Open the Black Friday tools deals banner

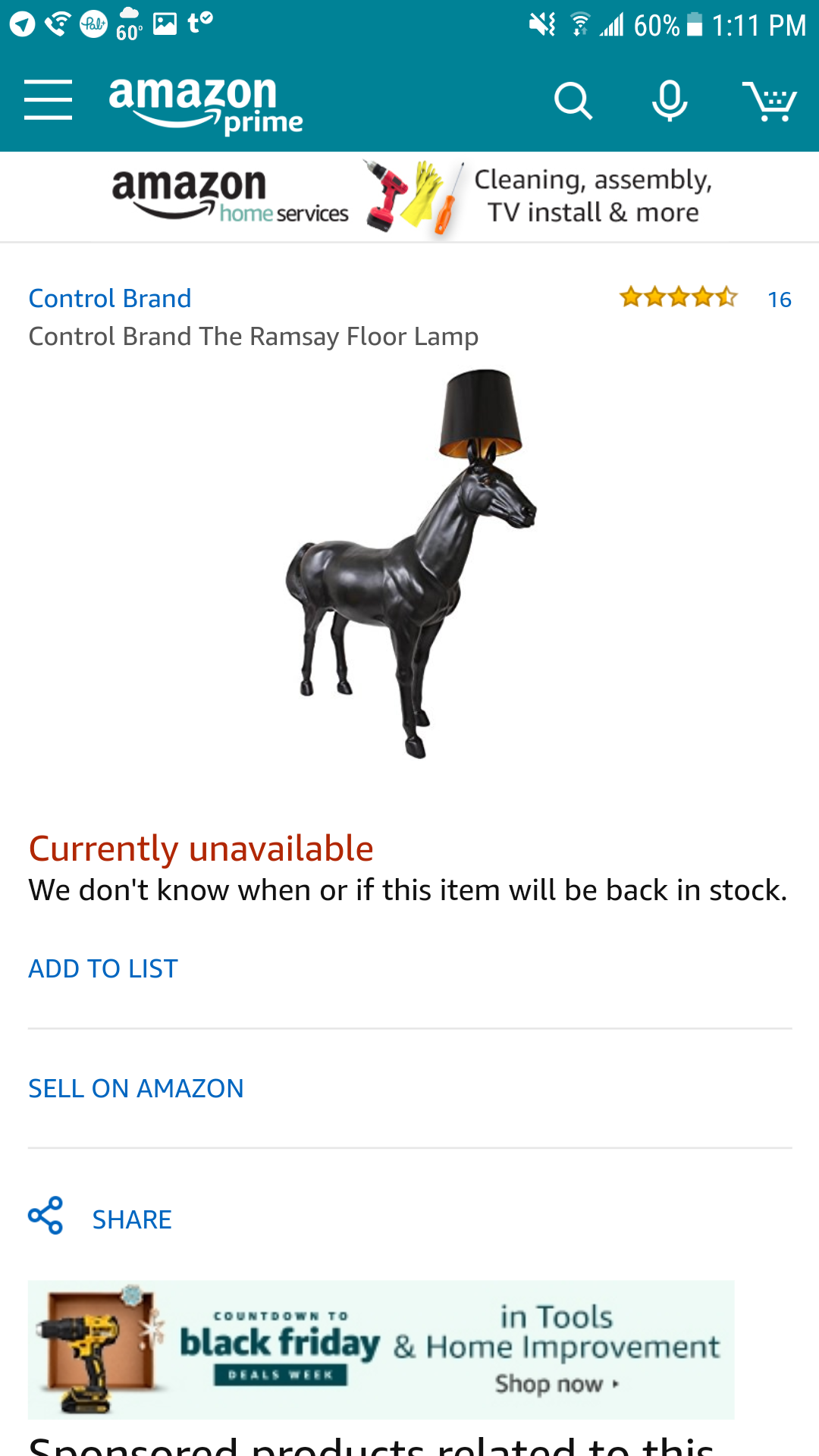pyautogui.click(x=381, y=1349)
